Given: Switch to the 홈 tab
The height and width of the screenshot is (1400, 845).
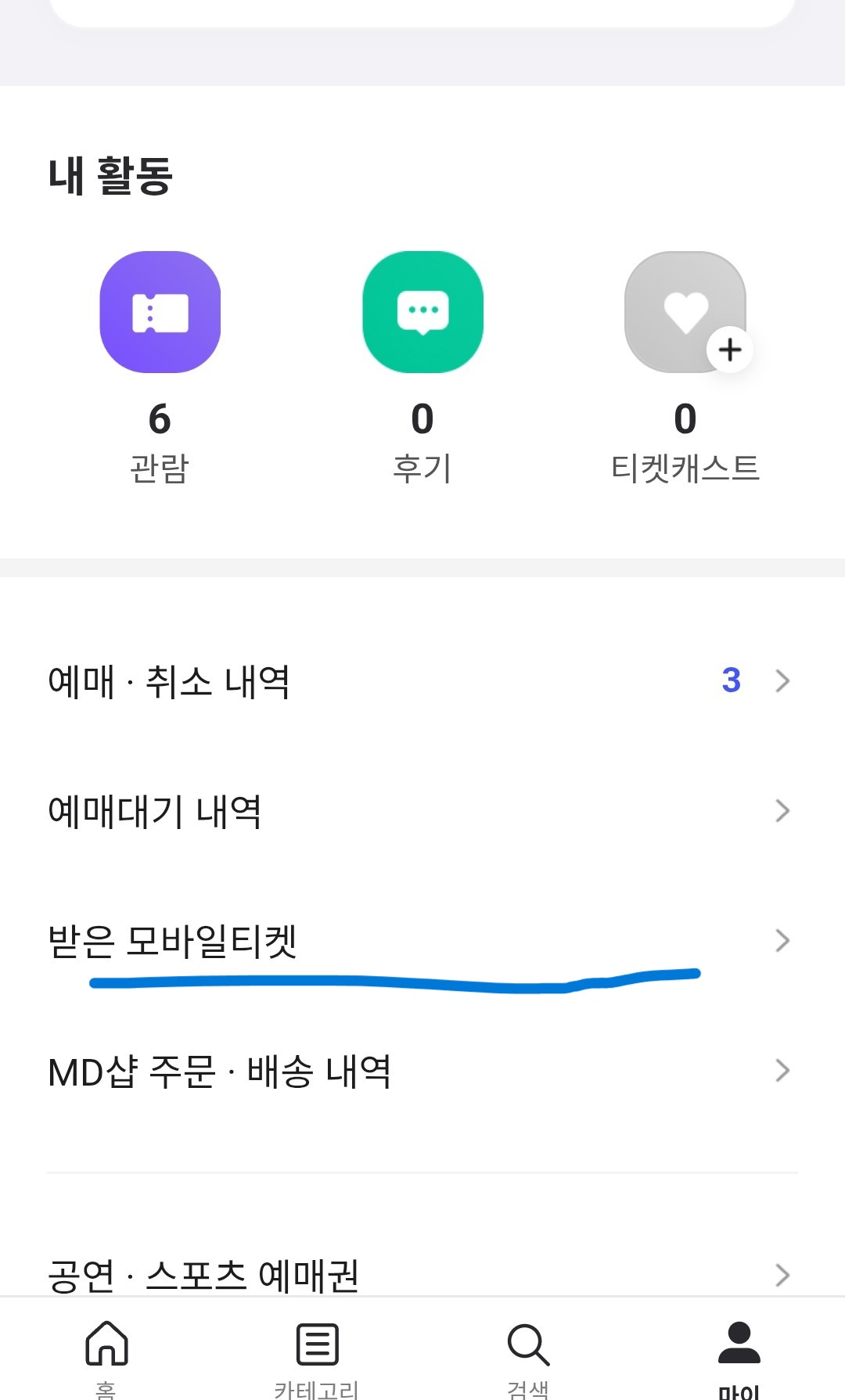Looking at the screenshot, I should [x=106, y=1353].
